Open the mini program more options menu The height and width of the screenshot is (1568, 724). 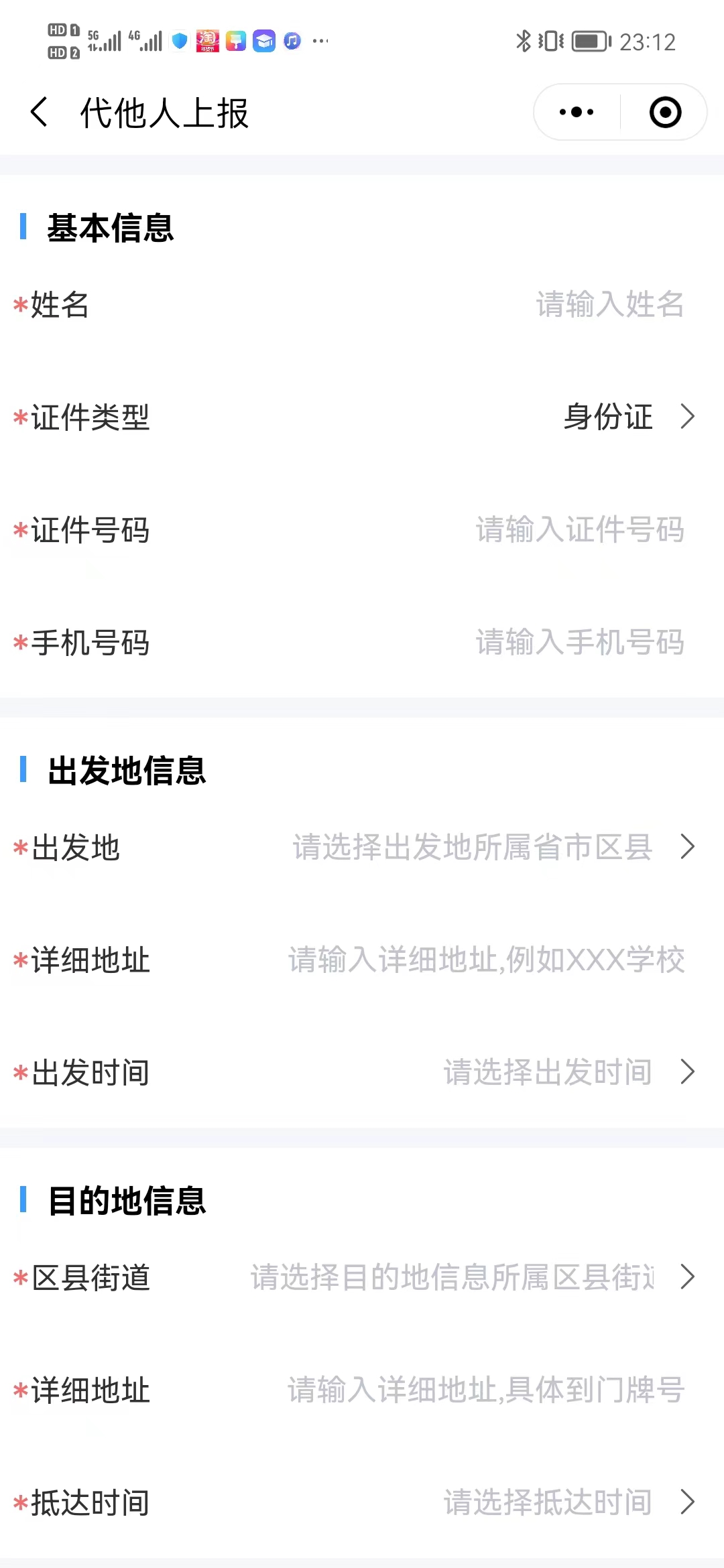click(x=577, y=112)
